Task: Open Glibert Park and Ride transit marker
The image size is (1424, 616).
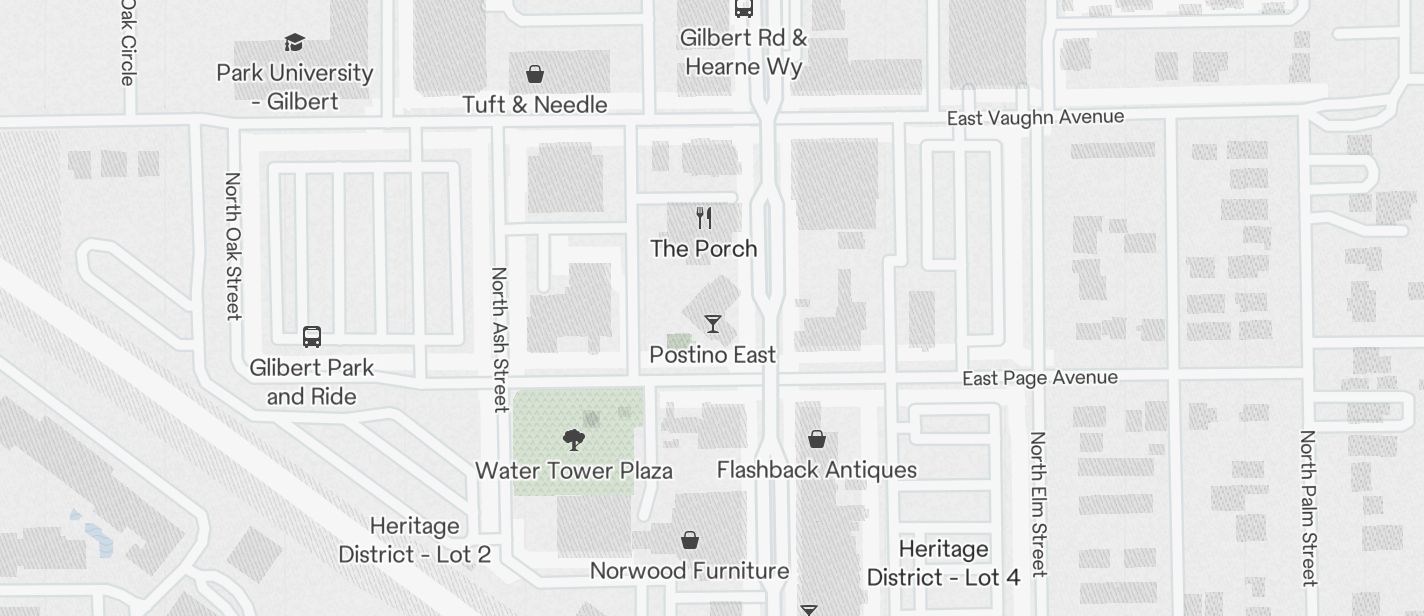Action: (312, 337)
